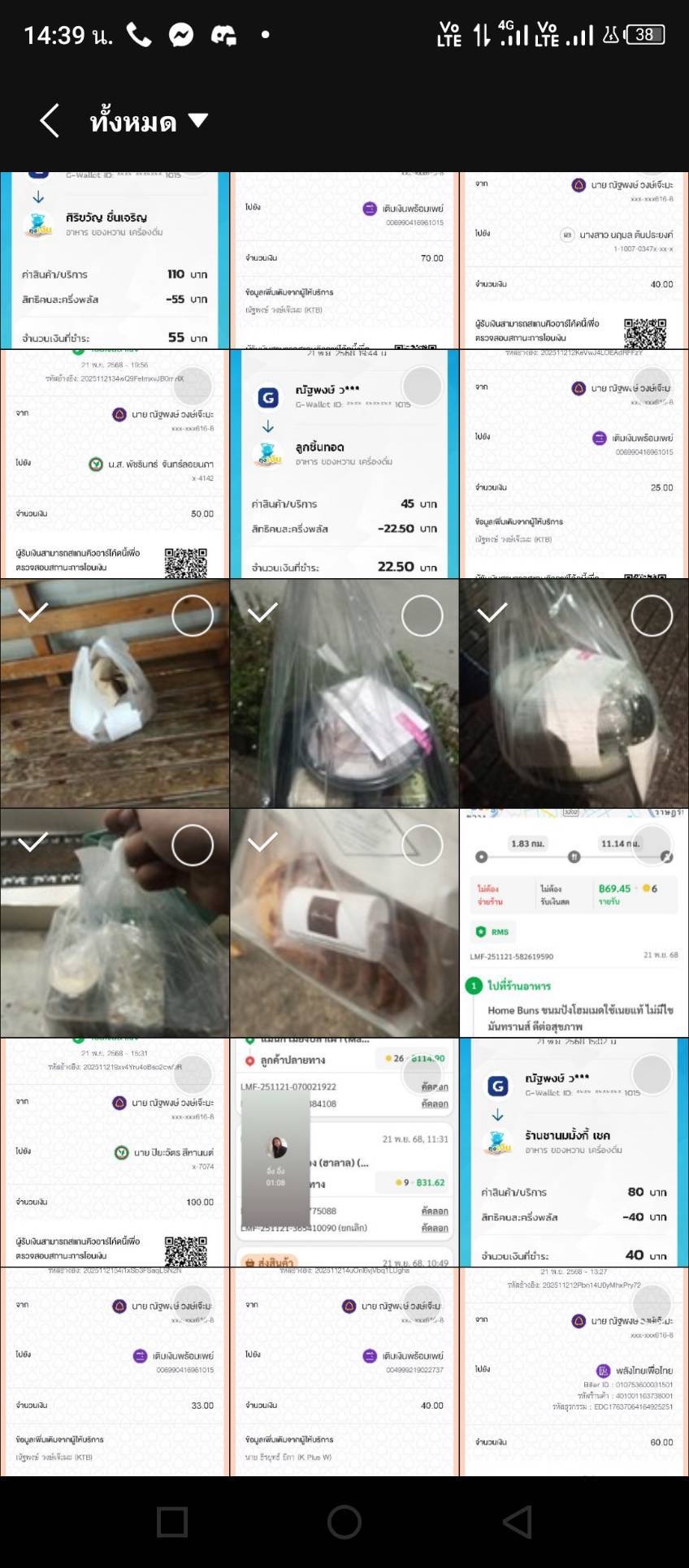
Task: Tap the system home button
Action: point(344,1522)
